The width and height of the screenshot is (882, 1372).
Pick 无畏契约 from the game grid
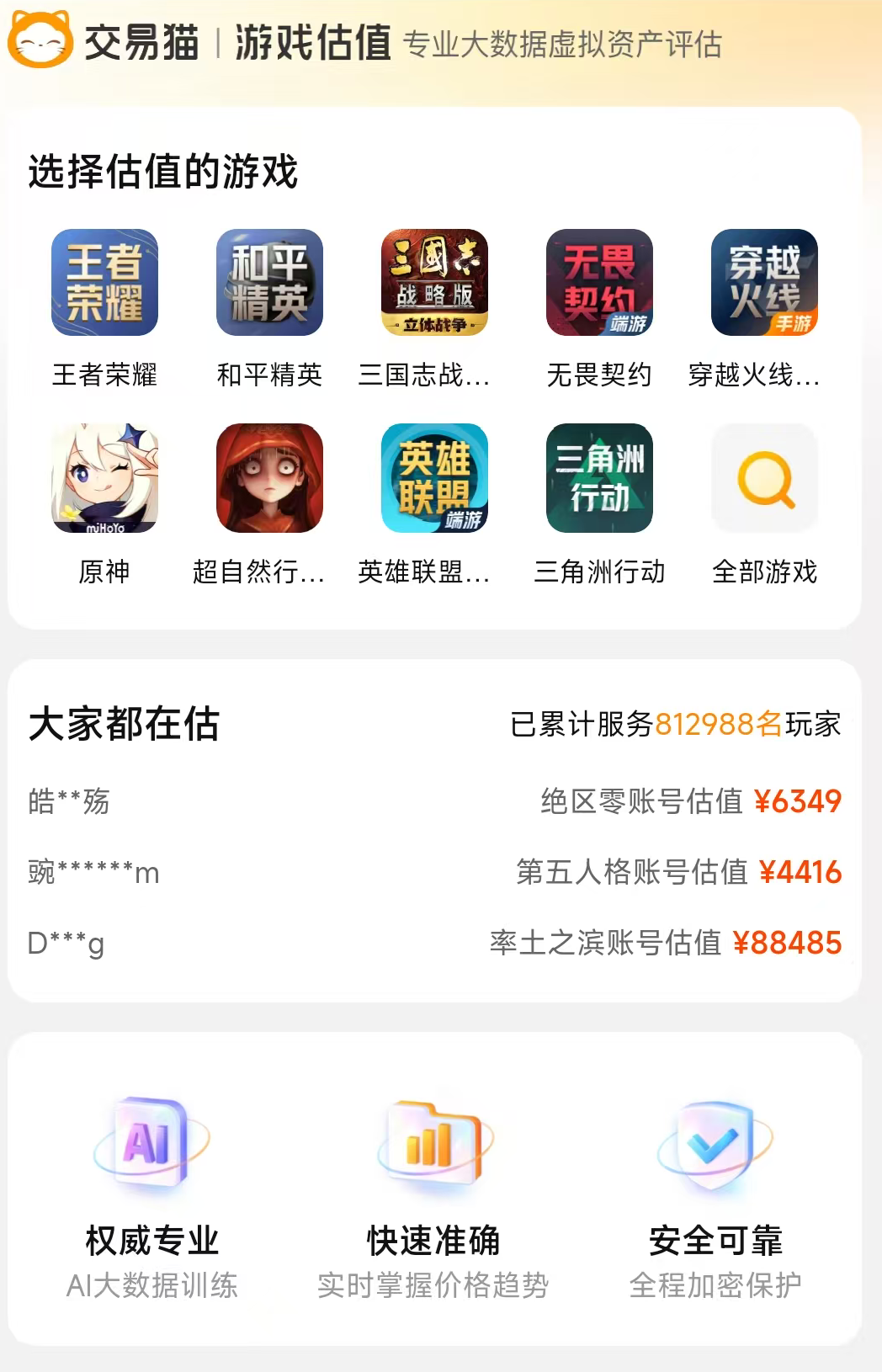[x=599, y=283]
